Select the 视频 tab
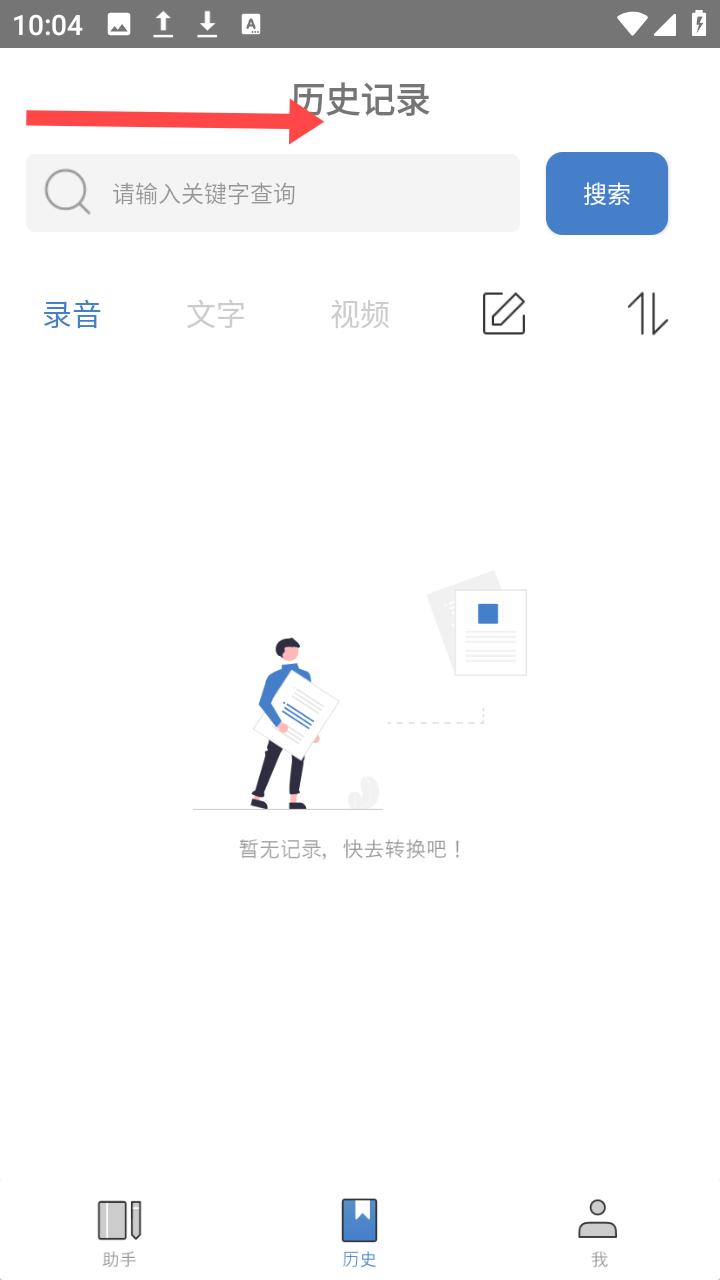Image resolution: width=720 pixels, height=1280 pixels. (360, 314)
